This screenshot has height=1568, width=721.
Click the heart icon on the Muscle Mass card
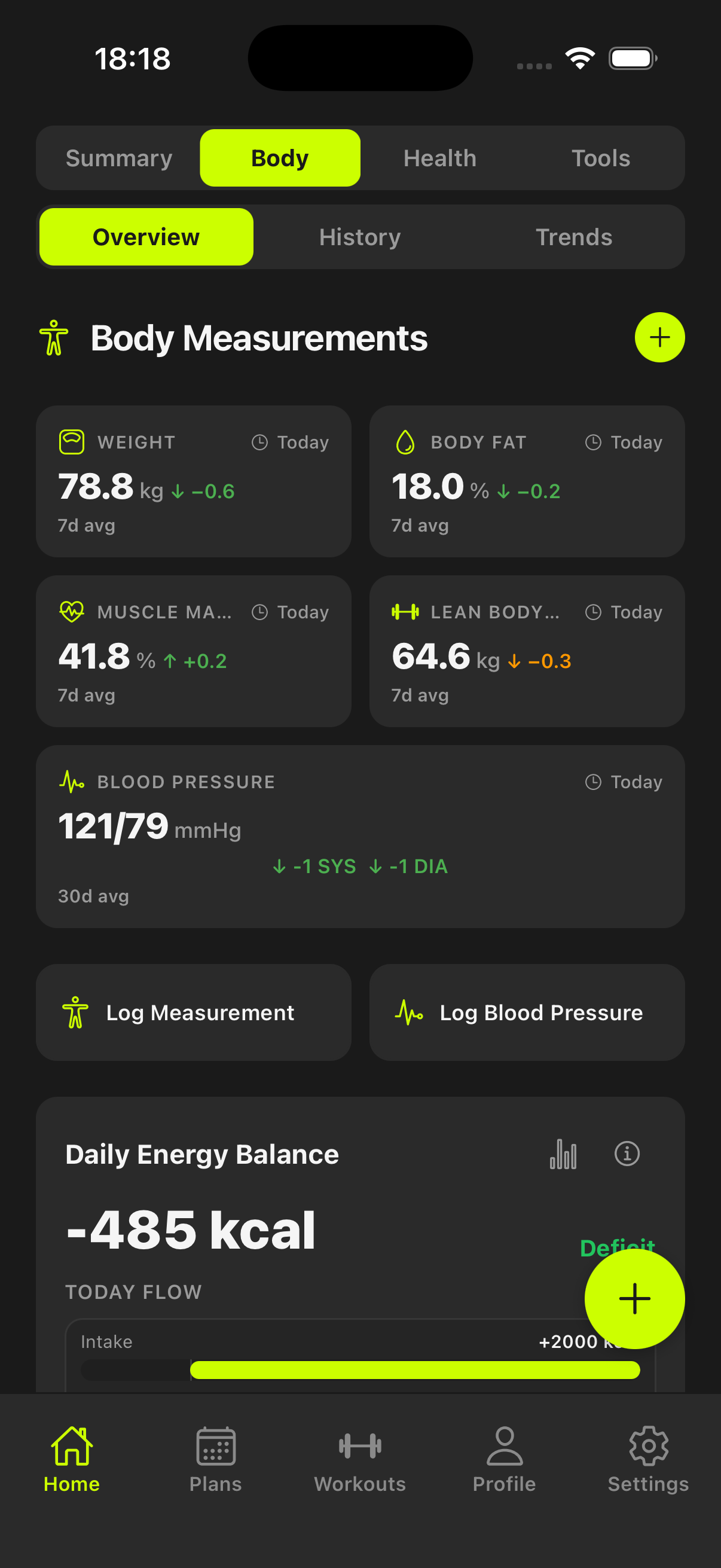pos(71,612)
